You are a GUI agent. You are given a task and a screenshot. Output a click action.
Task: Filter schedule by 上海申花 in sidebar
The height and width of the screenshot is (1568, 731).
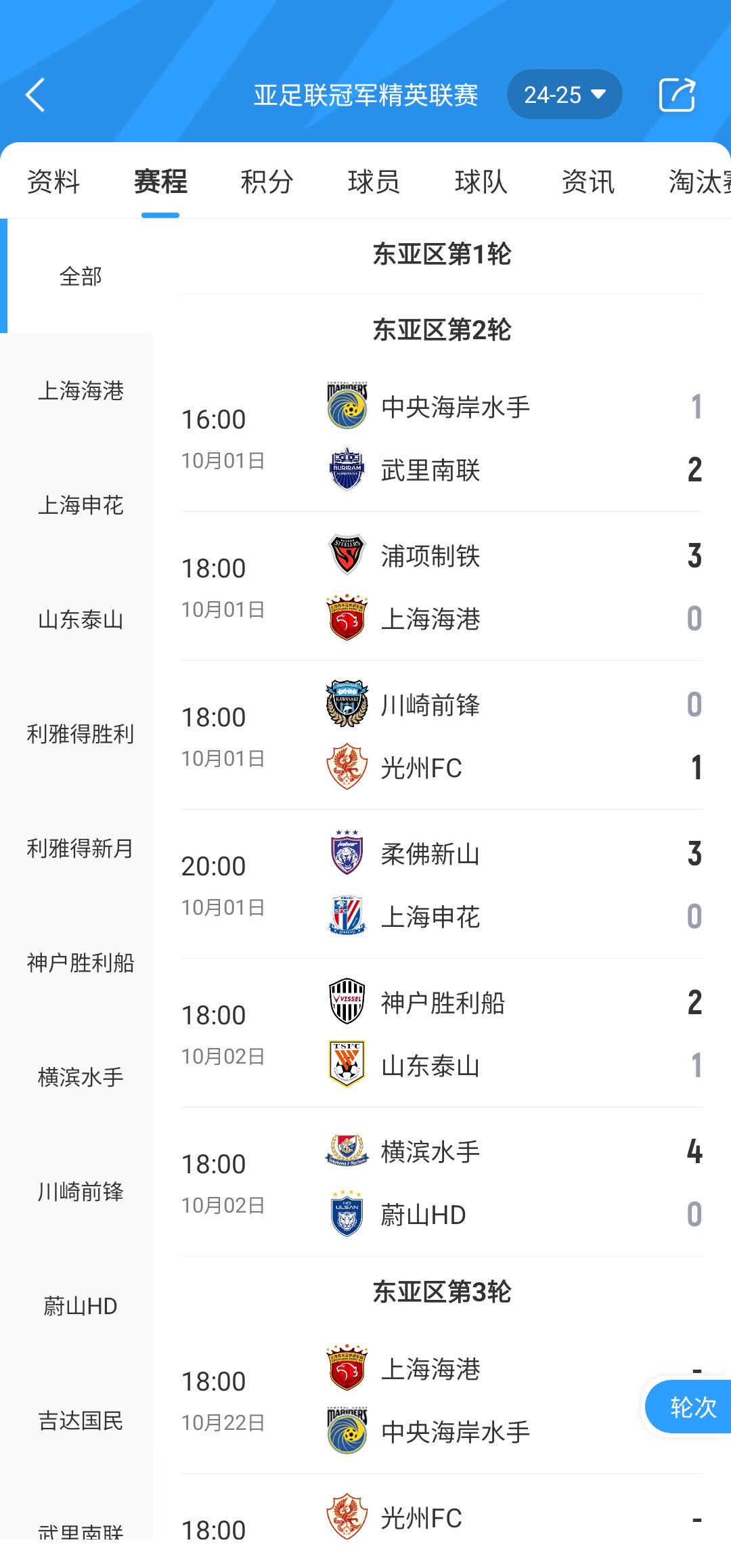click(x=81, y=505)
